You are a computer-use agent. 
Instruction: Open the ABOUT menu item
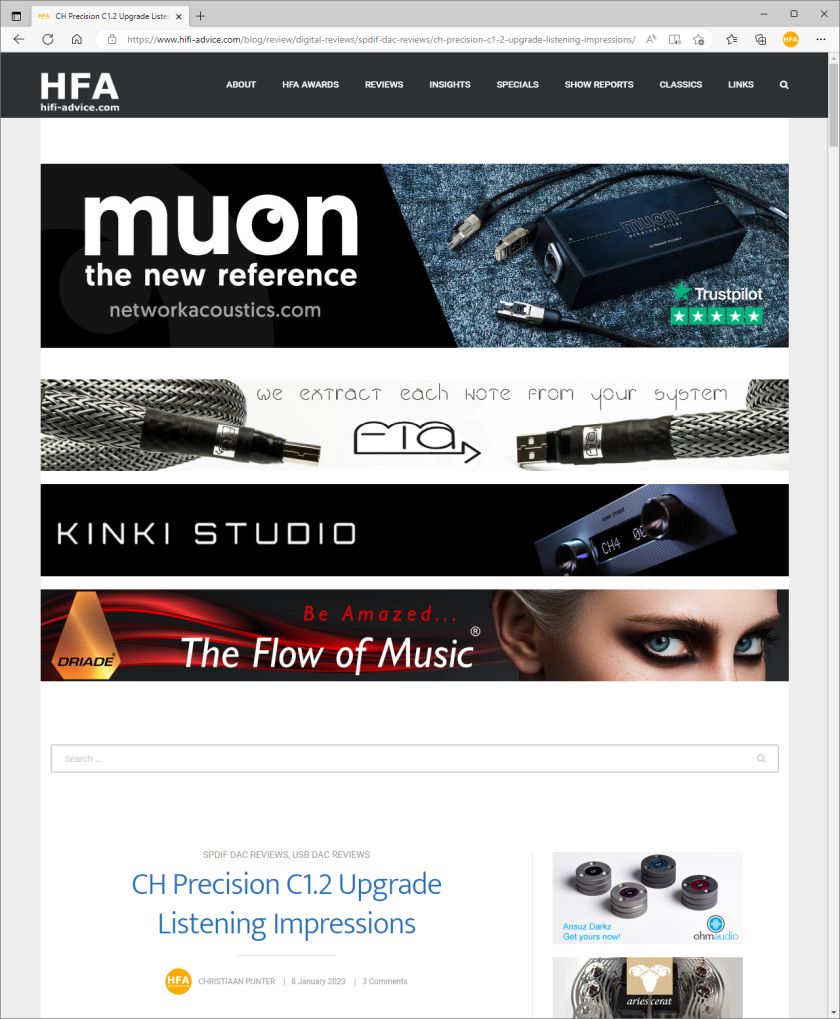tap(241, 85)
